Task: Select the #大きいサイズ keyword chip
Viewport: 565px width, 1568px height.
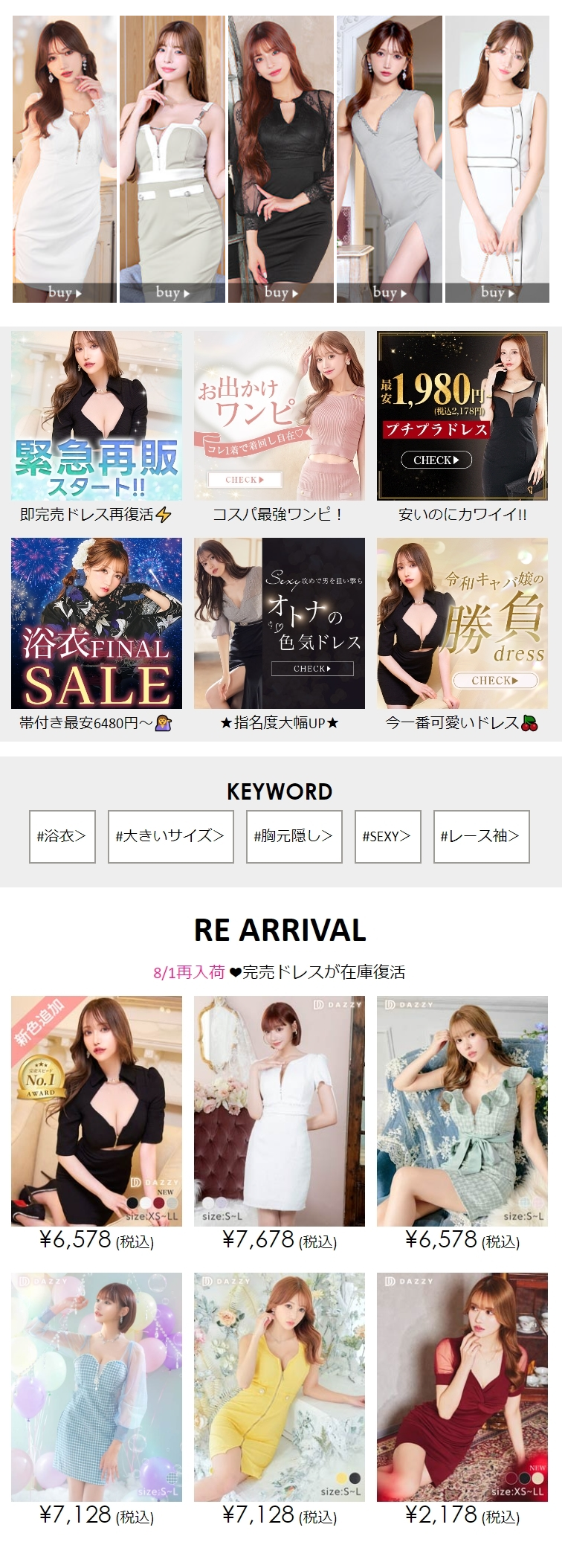Action: click(170, 836)
